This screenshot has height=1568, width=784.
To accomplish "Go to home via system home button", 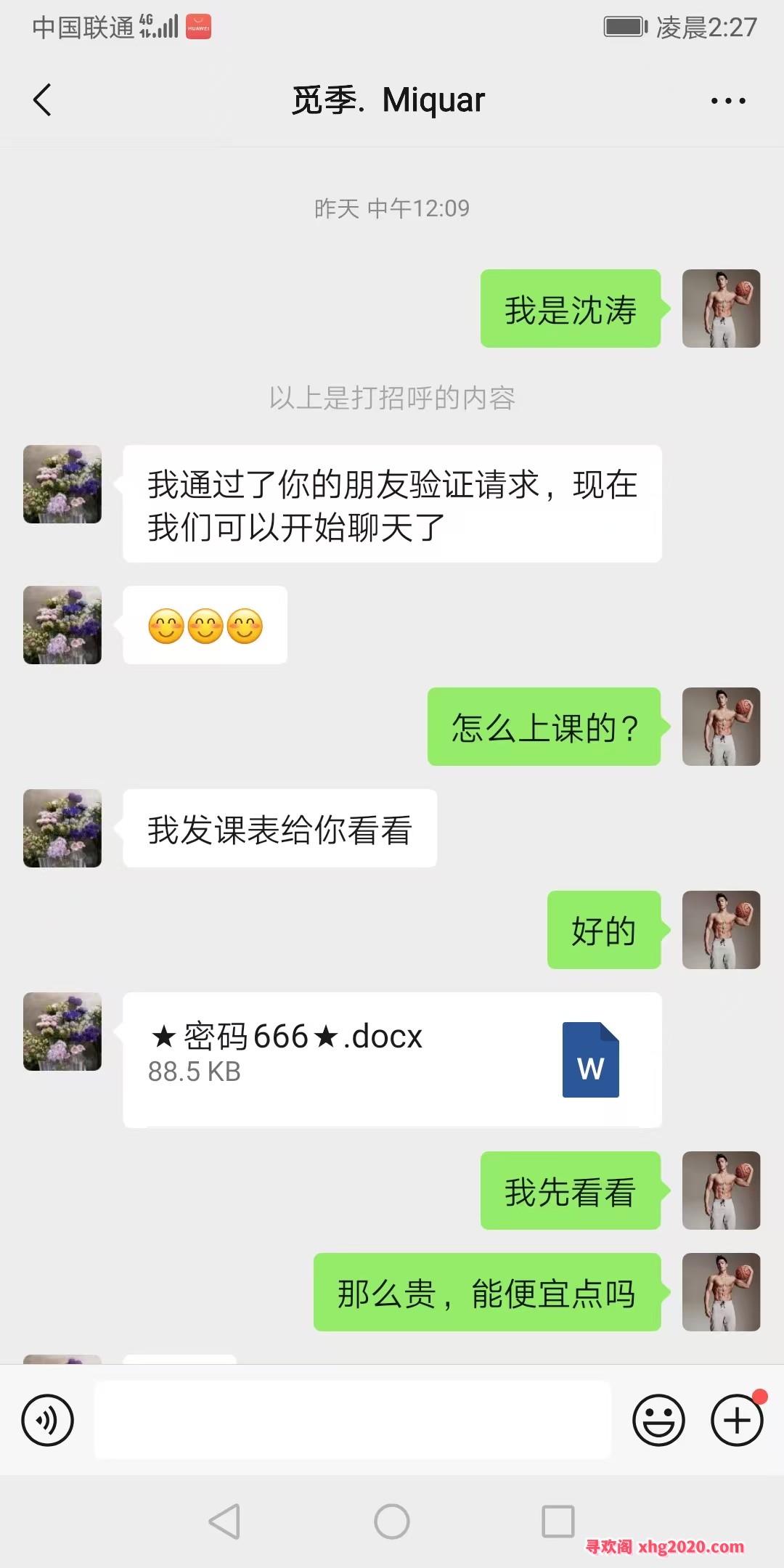I will click(392, 1521).
